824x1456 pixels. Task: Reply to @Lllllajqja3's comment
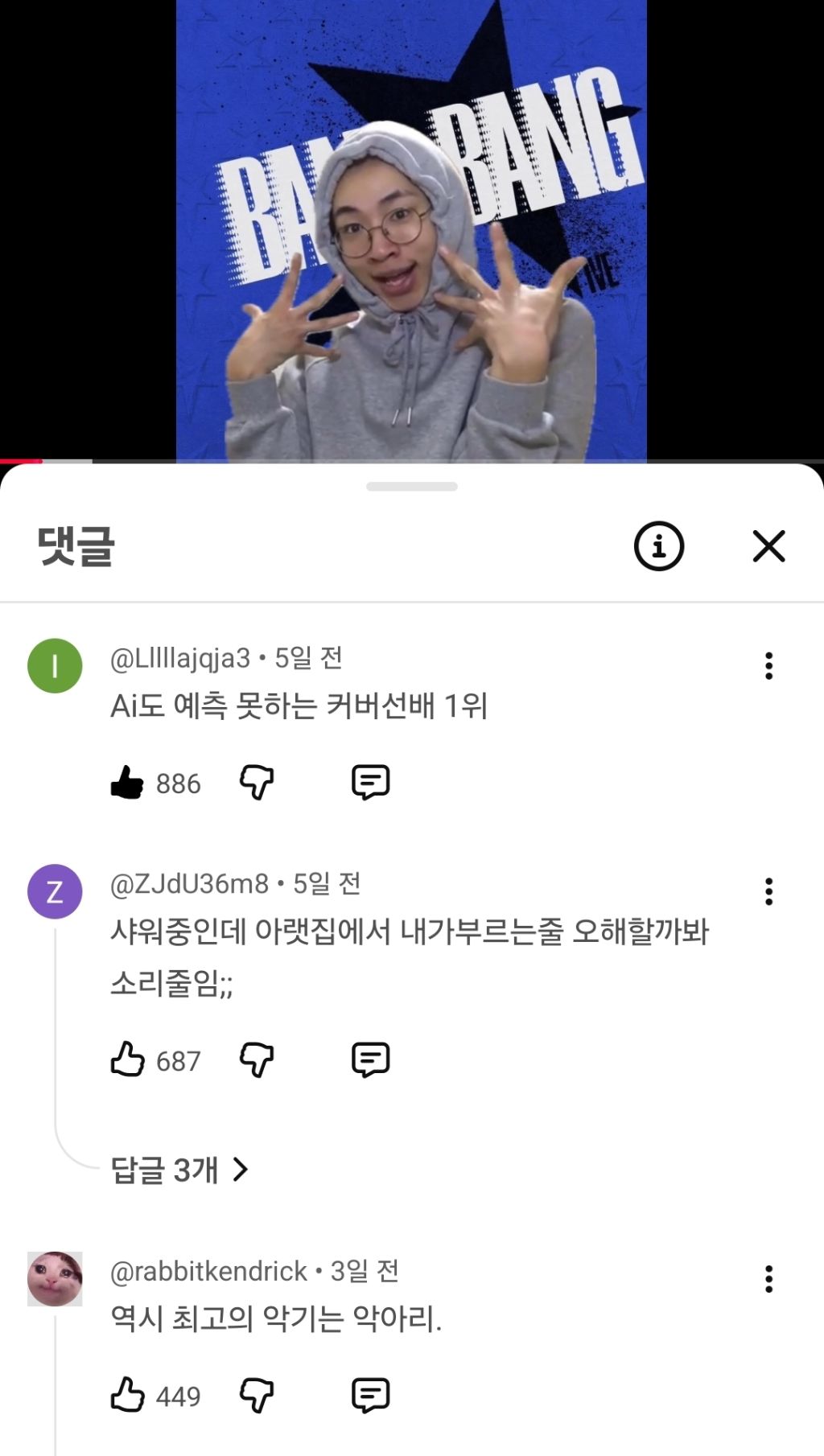coord(370,782)
